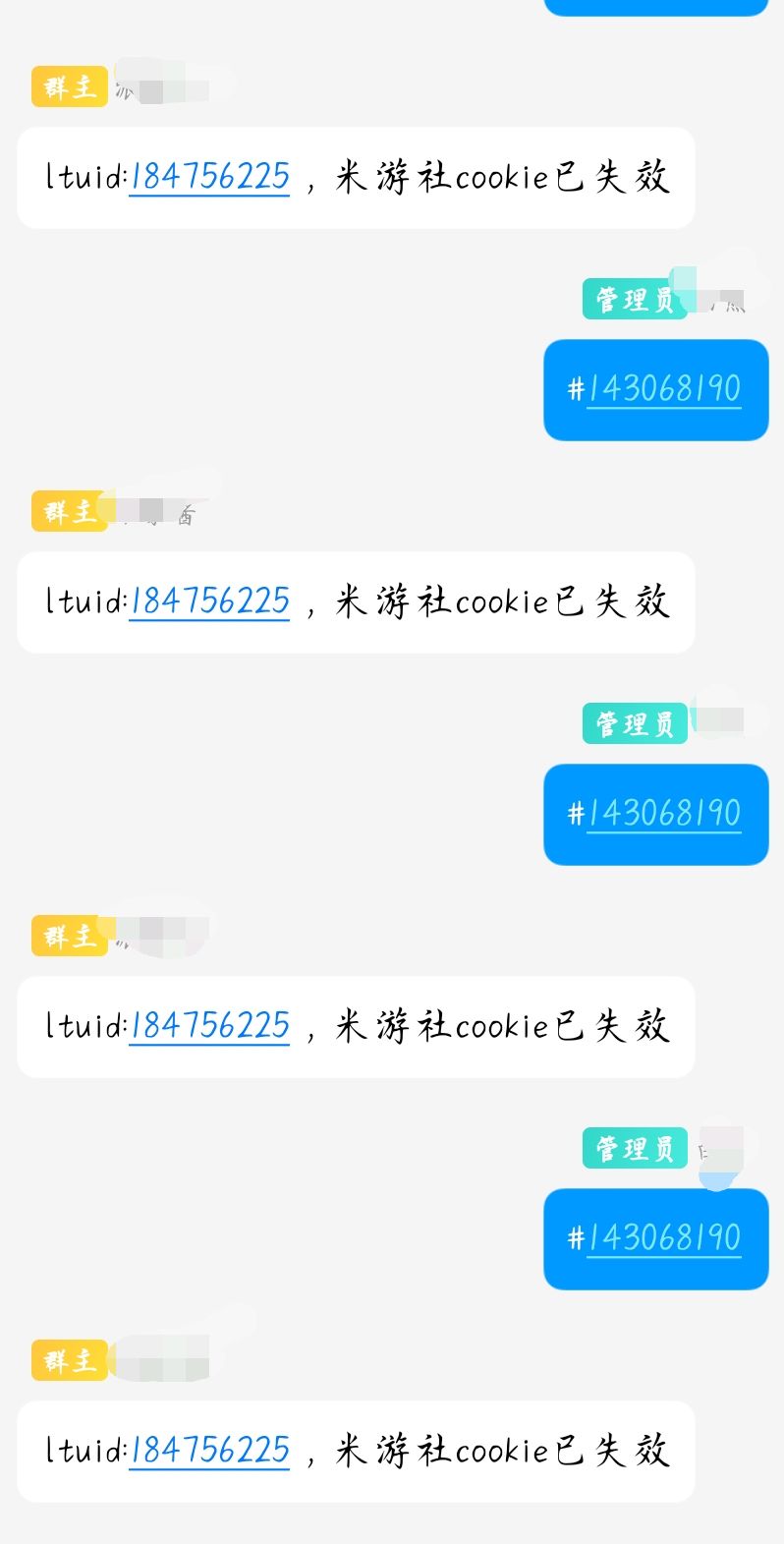Screen dimensions: 784x1544
Task: Select the first blue reply bubble
Action: pos(655,389)
